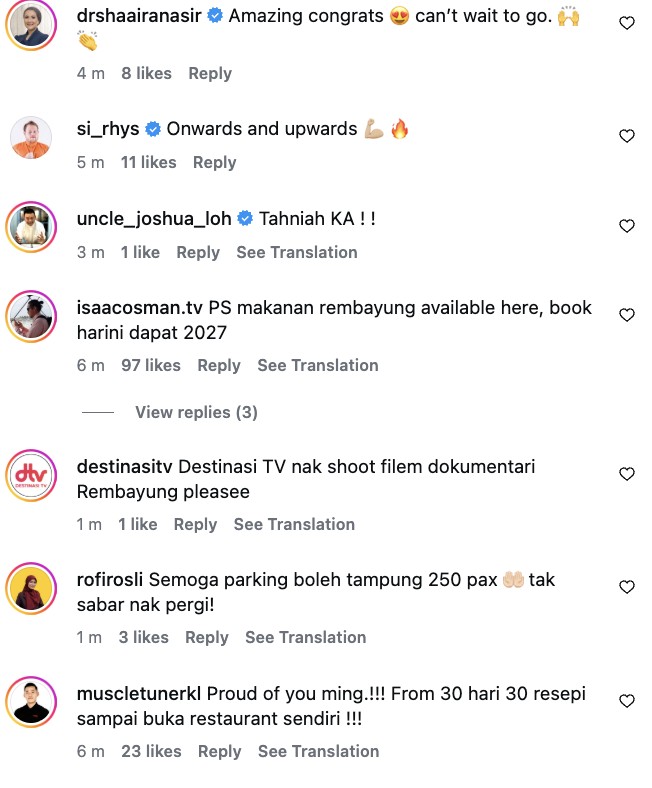Reply to si_rhys
The image size is (652, 788).
coord(214,162)
